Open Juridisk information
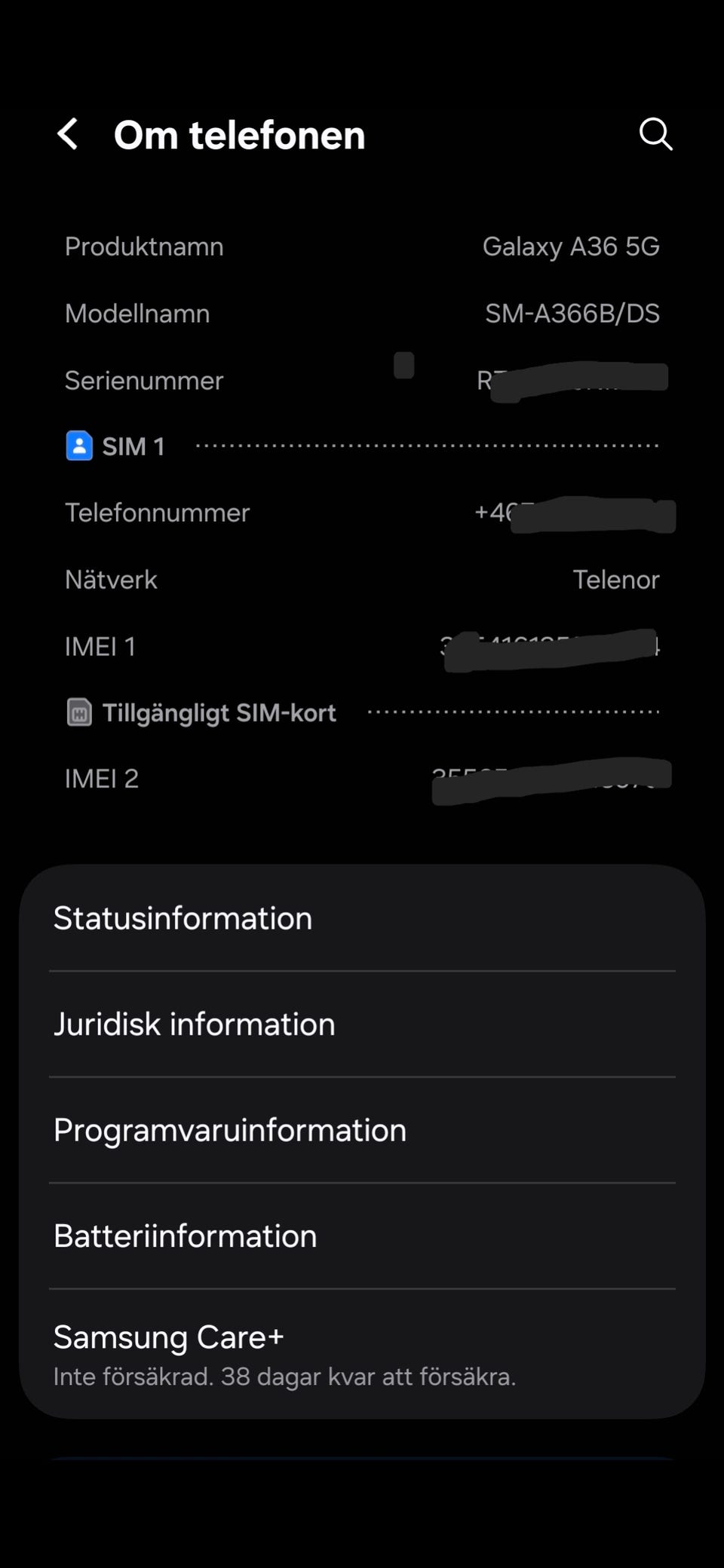Viewport: 724px width, 1568px height. [362, 1024]
